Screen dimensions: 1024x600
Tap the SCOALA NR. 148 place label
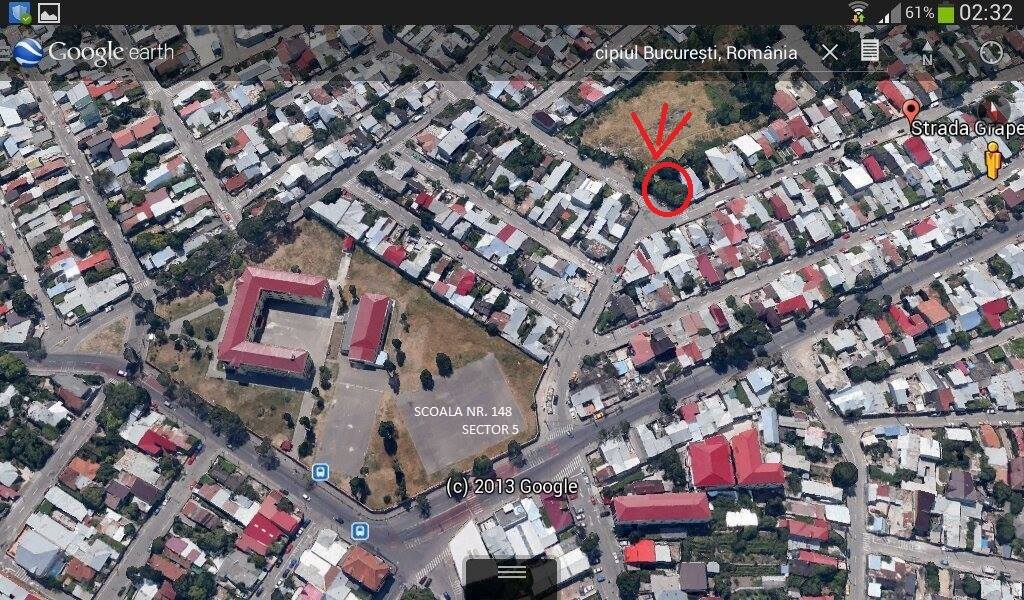coord(462,420)
